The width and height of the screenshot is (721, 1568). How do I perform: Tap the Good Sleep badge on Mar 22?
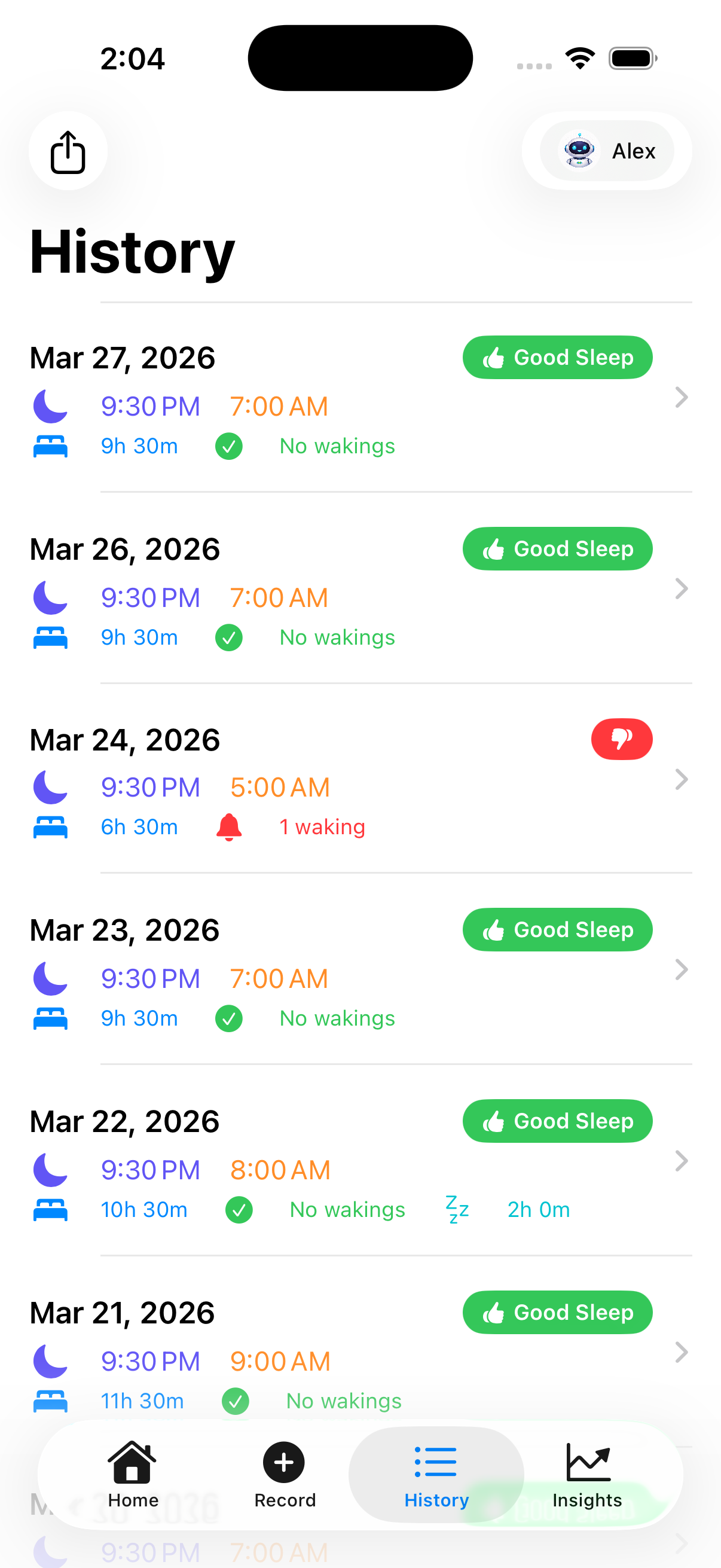tap(557, 1121)
